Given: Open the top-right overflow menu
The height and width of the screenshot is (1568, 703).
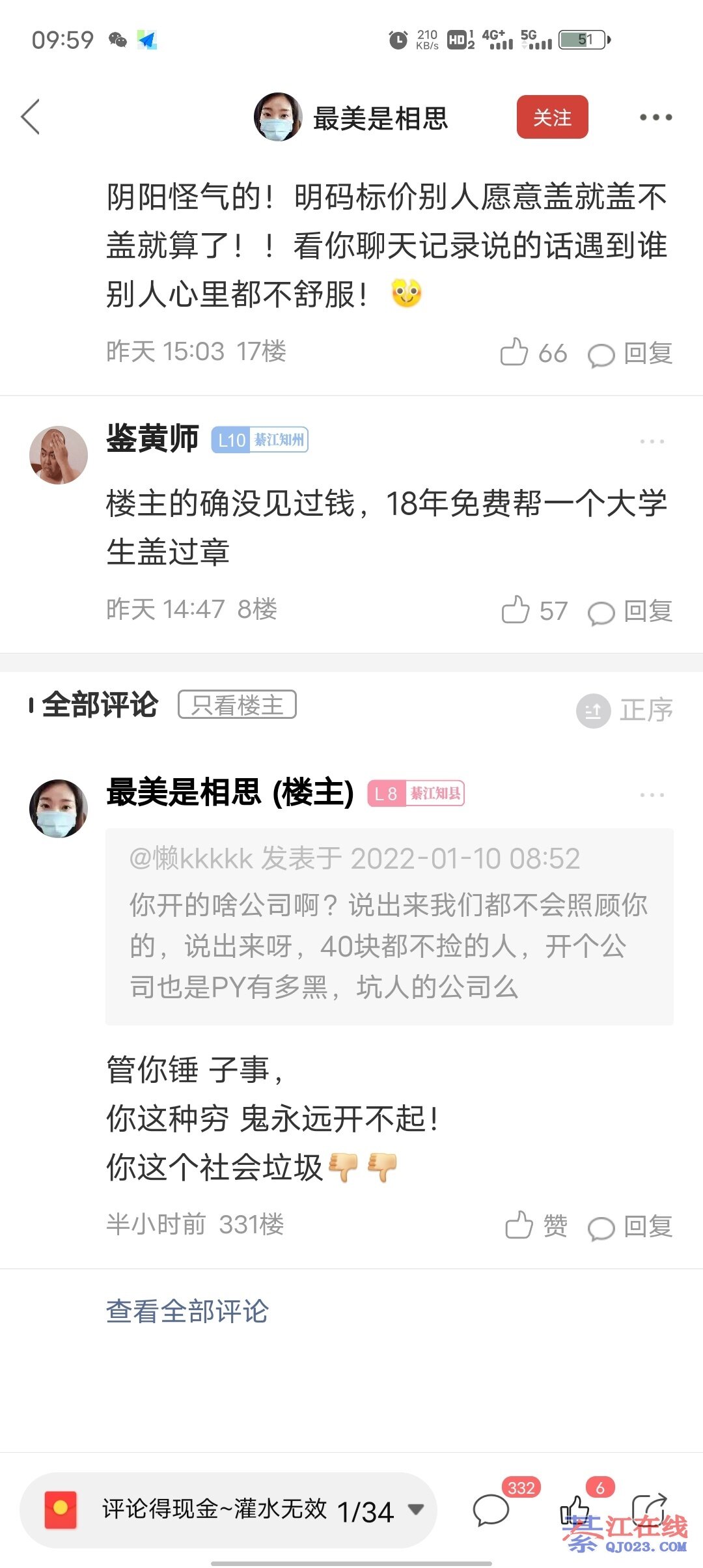Looking at the screenshot, I should (655, 117).
